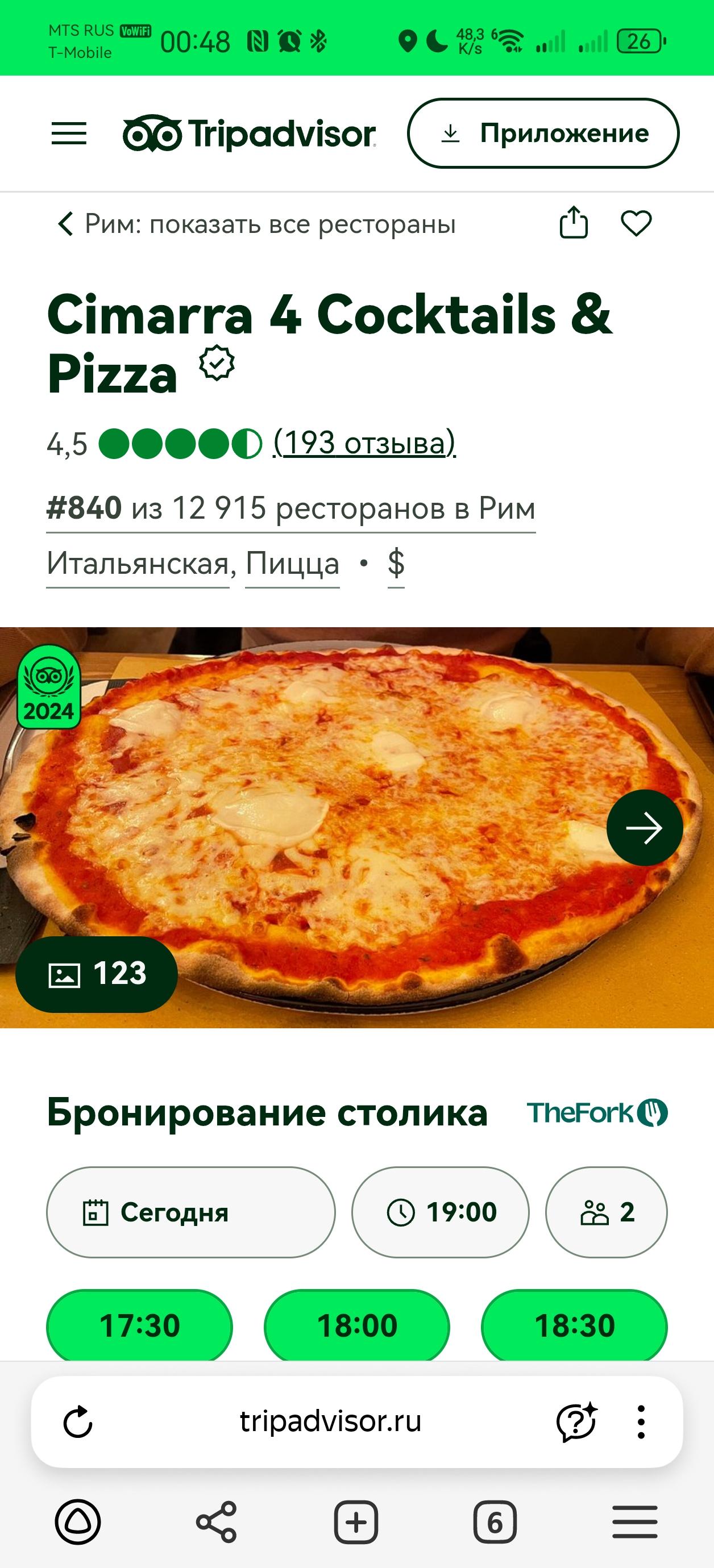Open the 123 photos gallery
Viewport: 714px width, 1568px height.
[97, 974]
